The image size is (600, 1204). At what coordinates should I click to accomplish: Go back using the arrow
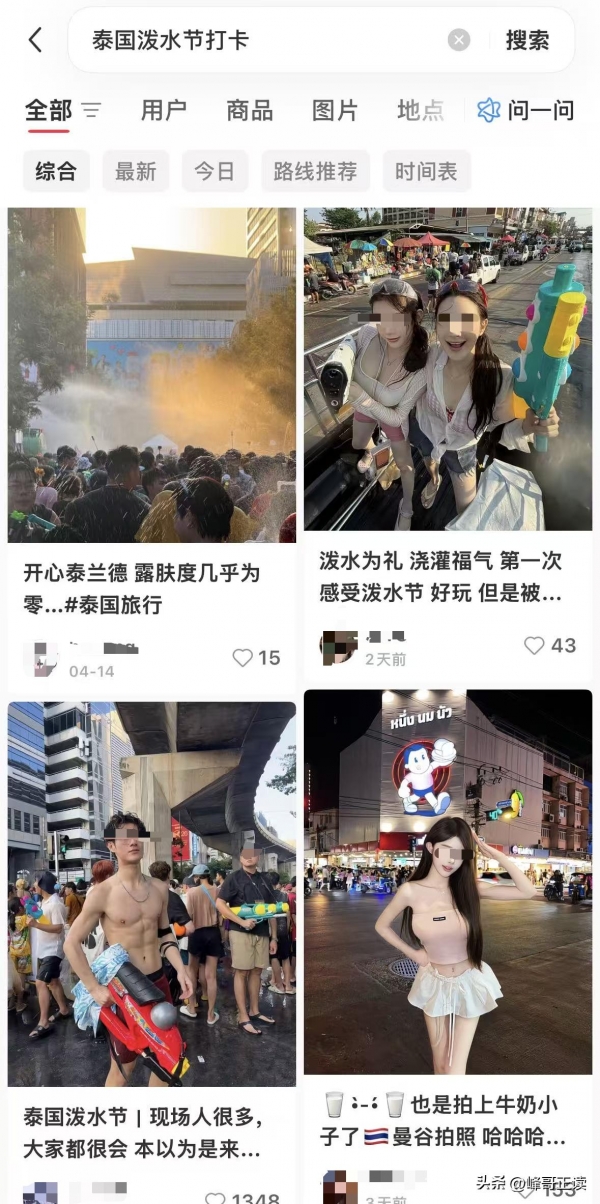[x=36, y=40]
